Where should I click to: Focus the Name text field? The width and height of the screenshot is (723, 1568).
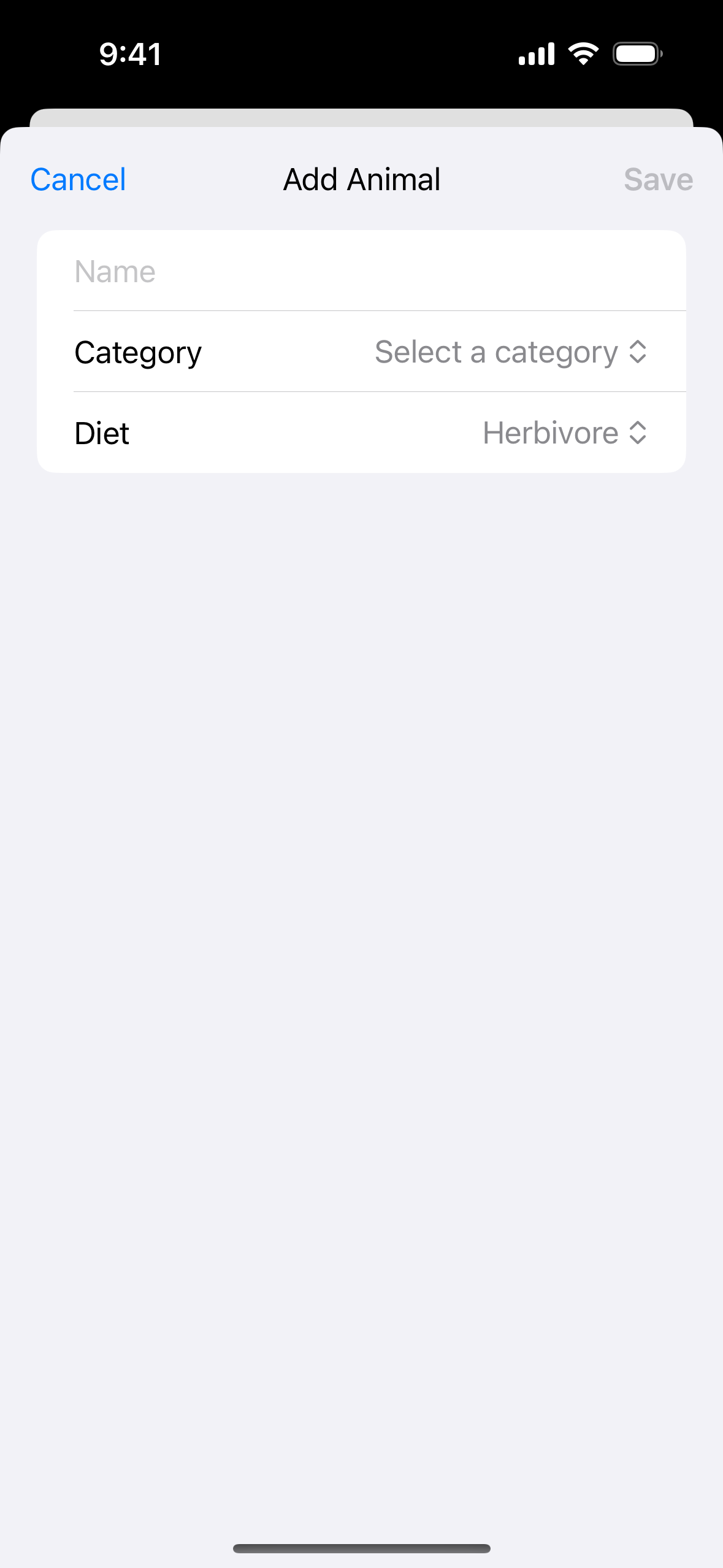[x=361, y=271]
